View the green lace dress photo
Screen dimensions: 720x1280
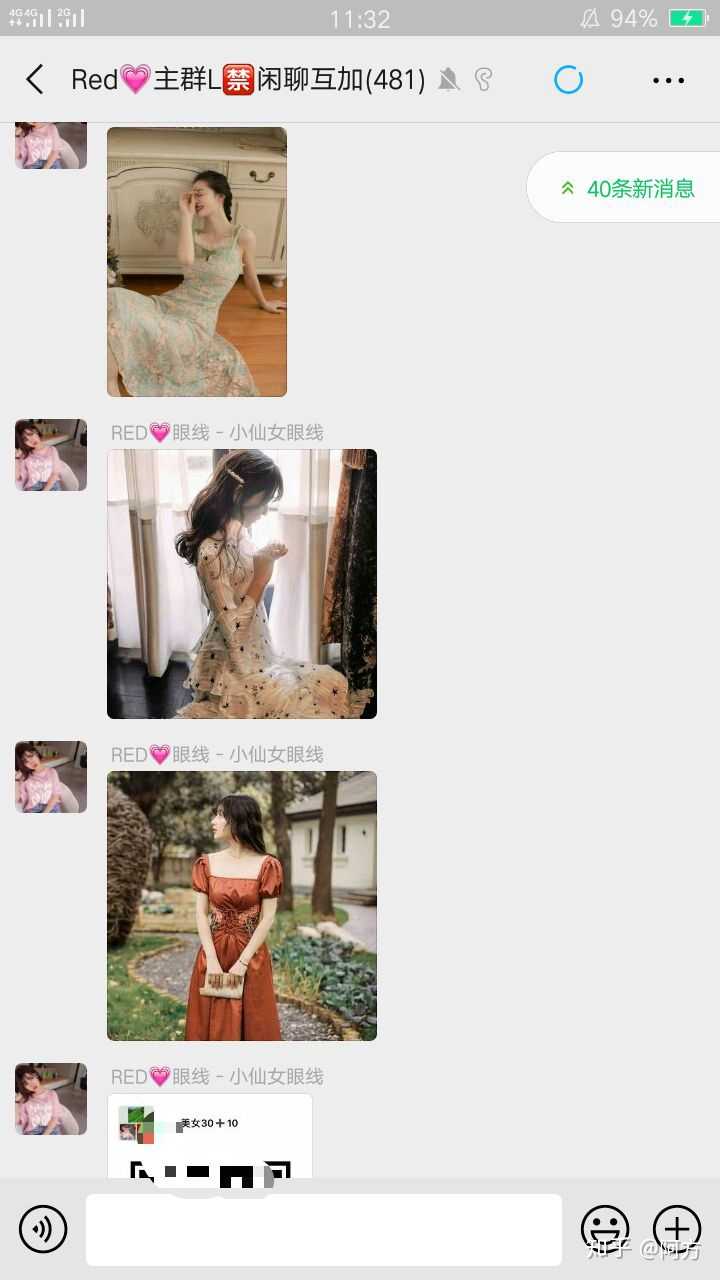click(197, 261)
